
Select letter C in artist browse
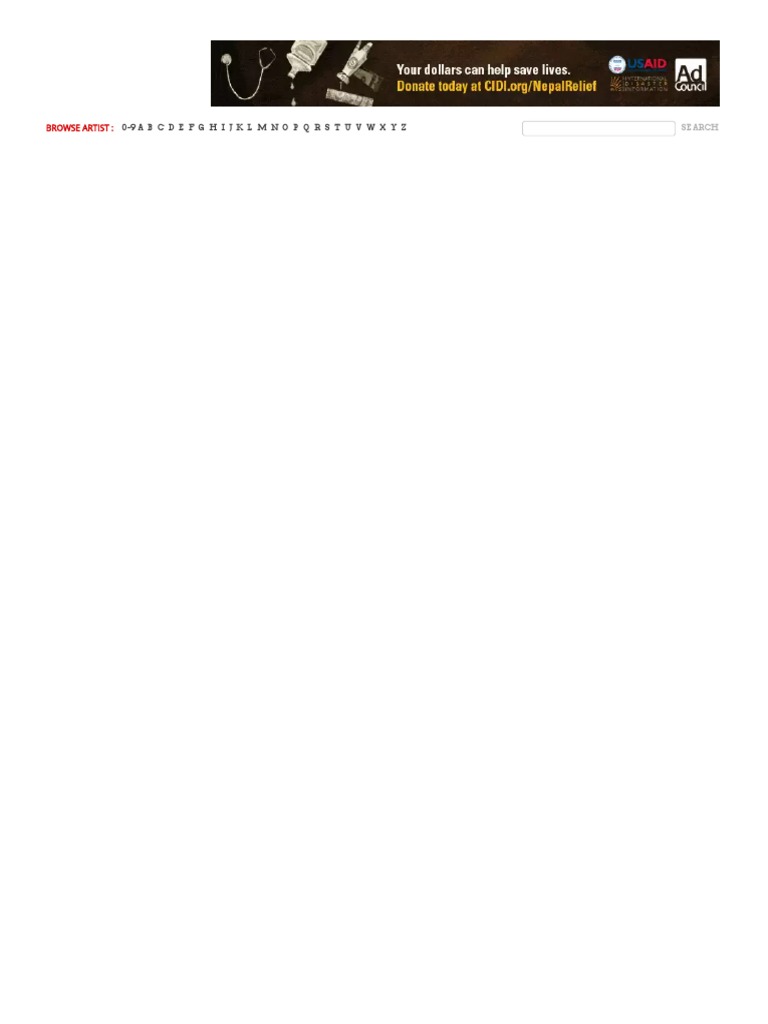pos(160,128)
